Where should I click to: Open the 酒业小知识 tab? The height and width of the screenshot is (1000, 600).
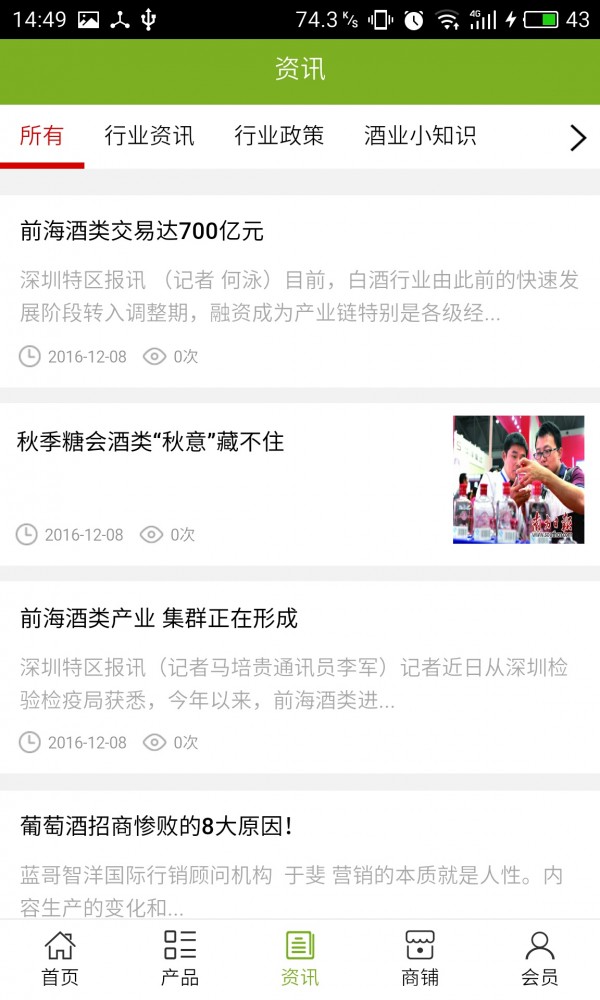[420, 136]
